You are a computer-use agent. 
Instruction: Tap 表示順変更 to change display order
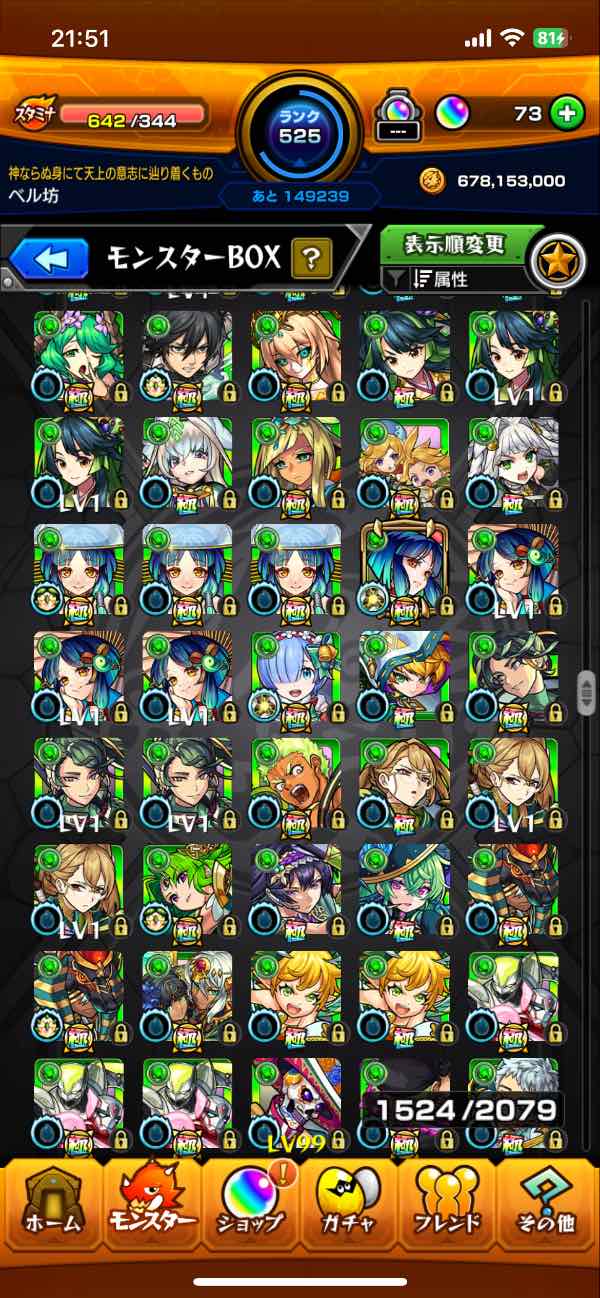click(456, 243)
